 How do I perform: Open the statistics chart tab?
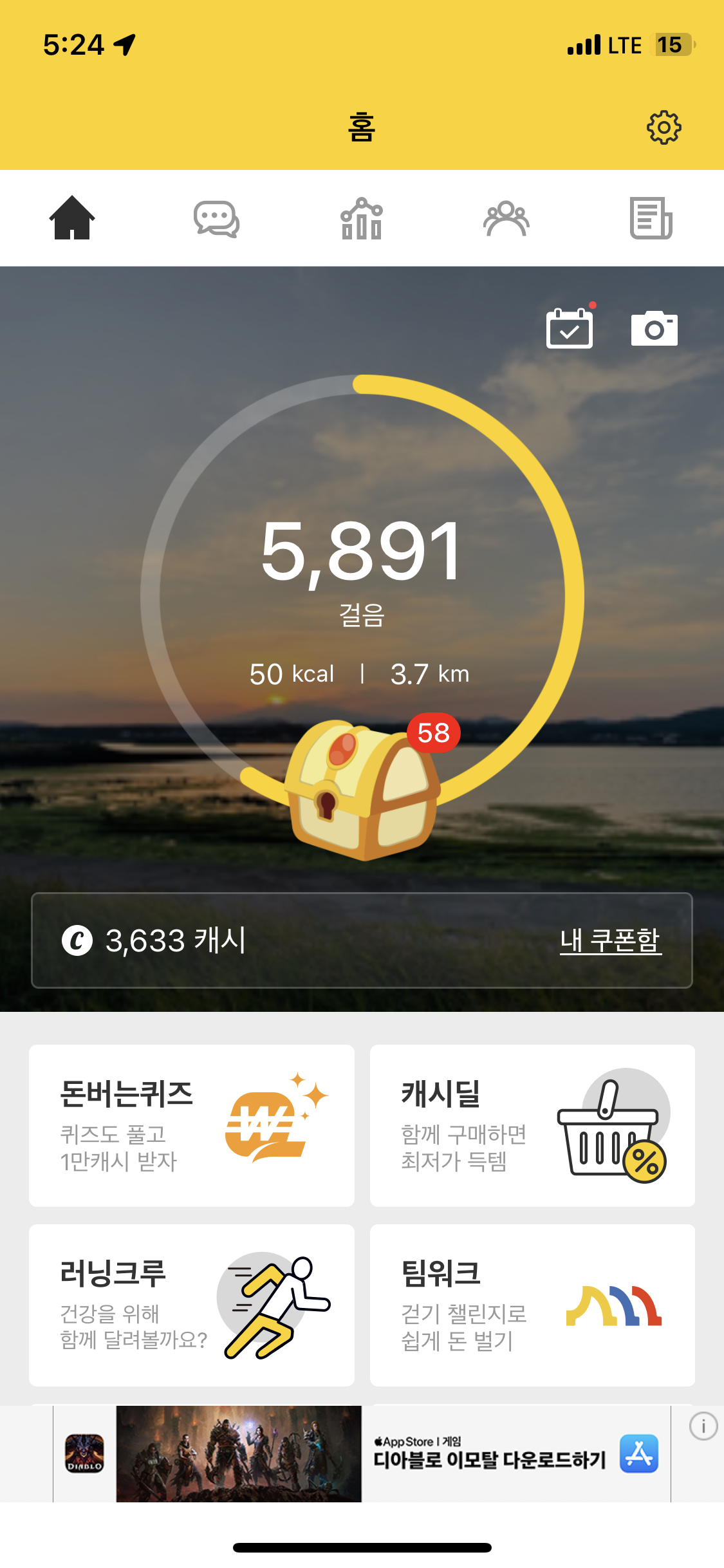coord(362,219)
